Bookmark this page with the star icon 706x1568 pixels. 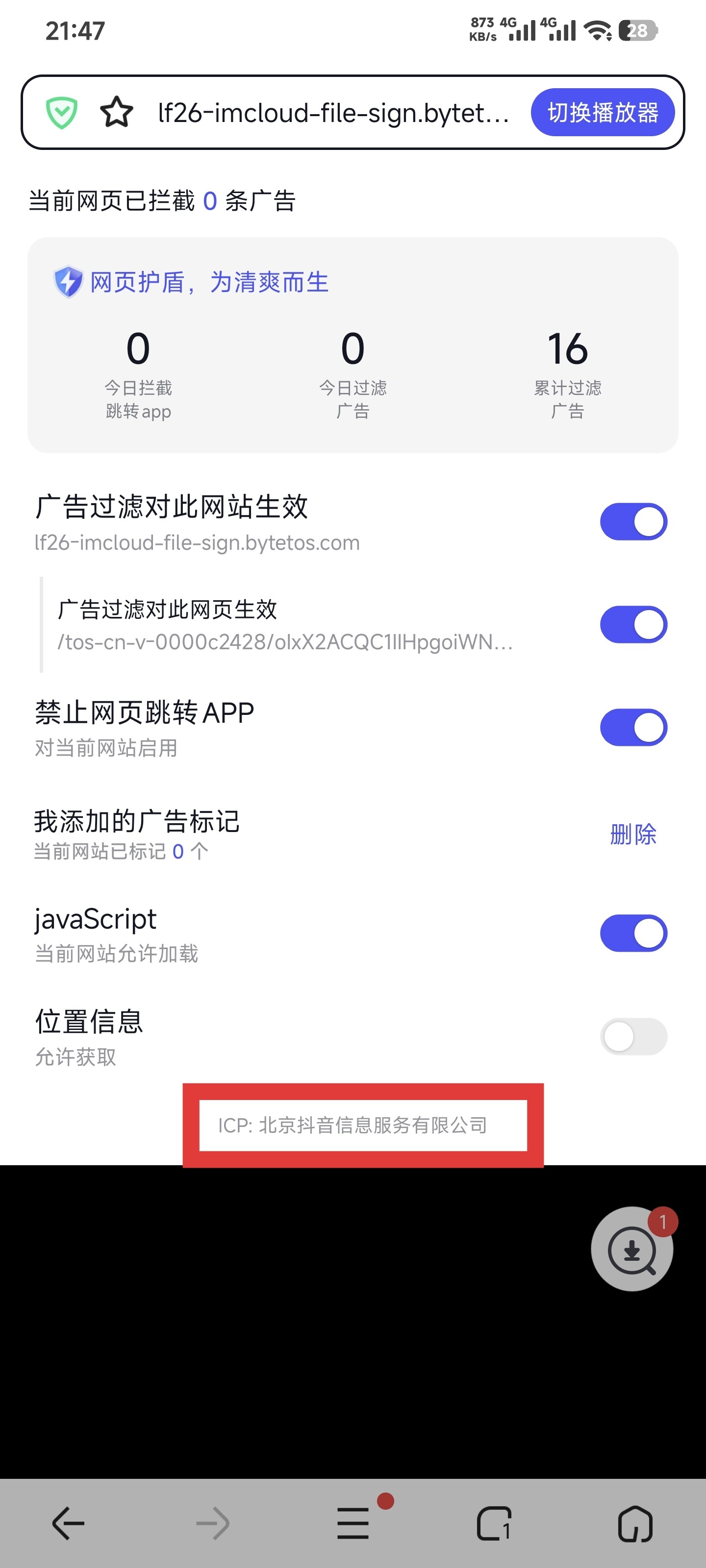tap(116, 113)
